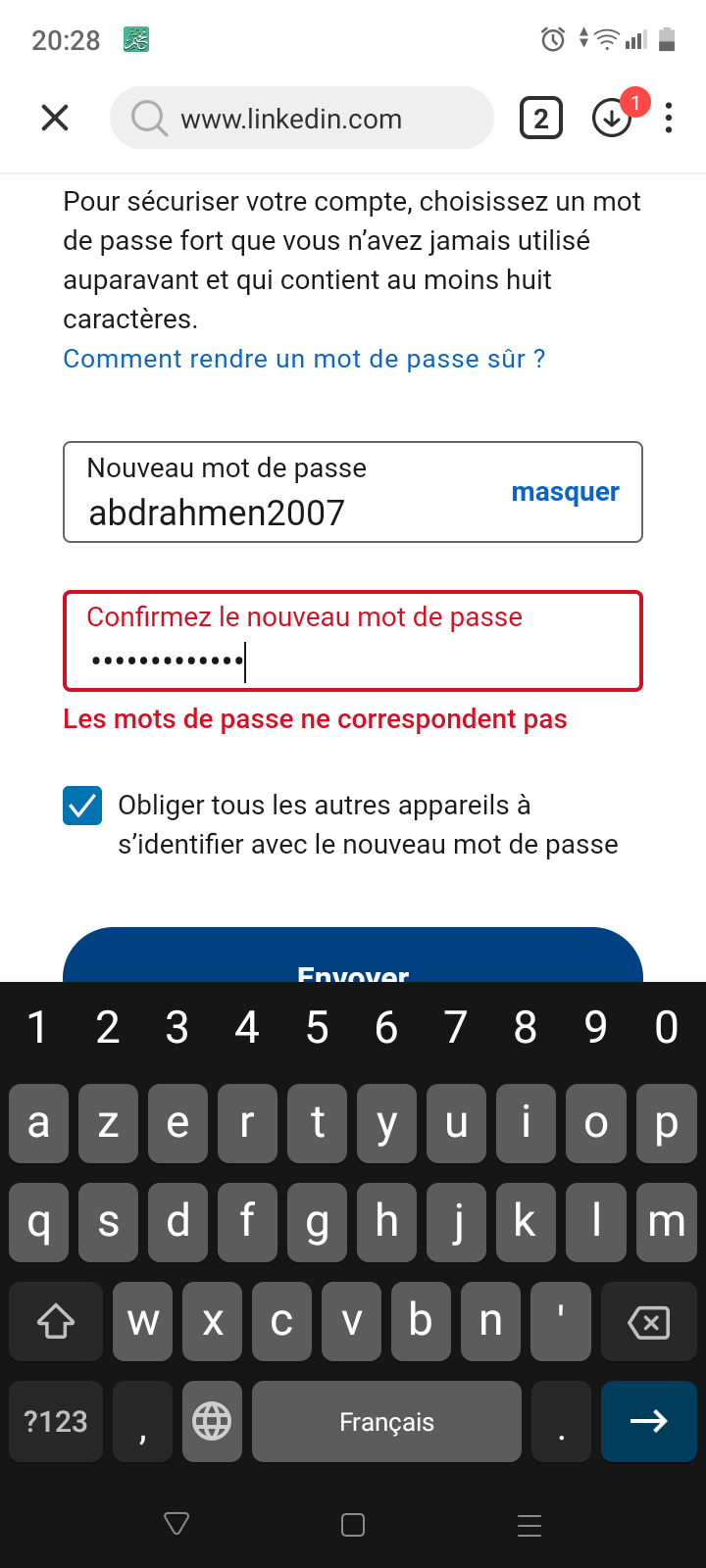Open 'Comment rendre un mot de passe sûr ?' link
Image resolution: width=706 pixels, height=1568 pixels.
click(304, 359)
